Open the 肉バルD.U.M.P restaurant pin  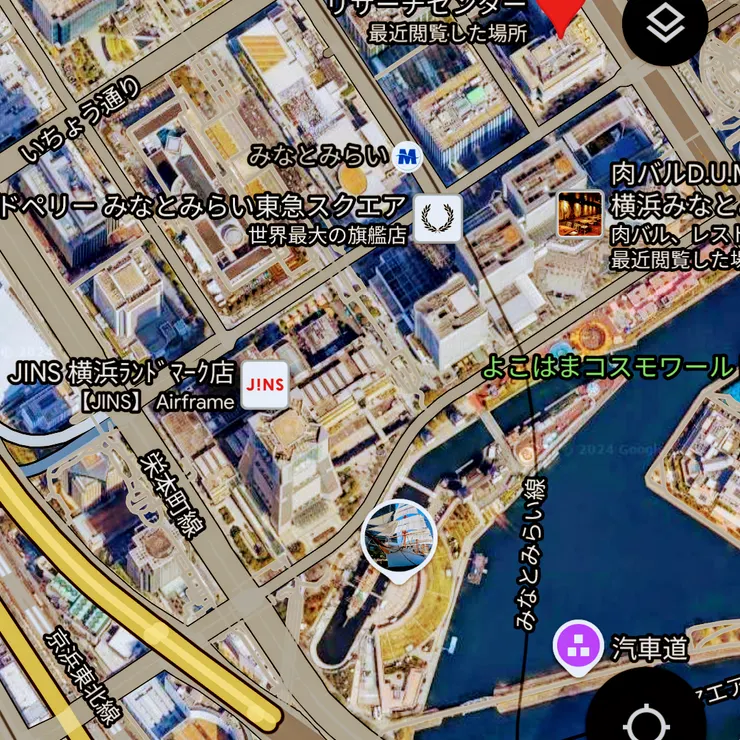click(580, 215)
